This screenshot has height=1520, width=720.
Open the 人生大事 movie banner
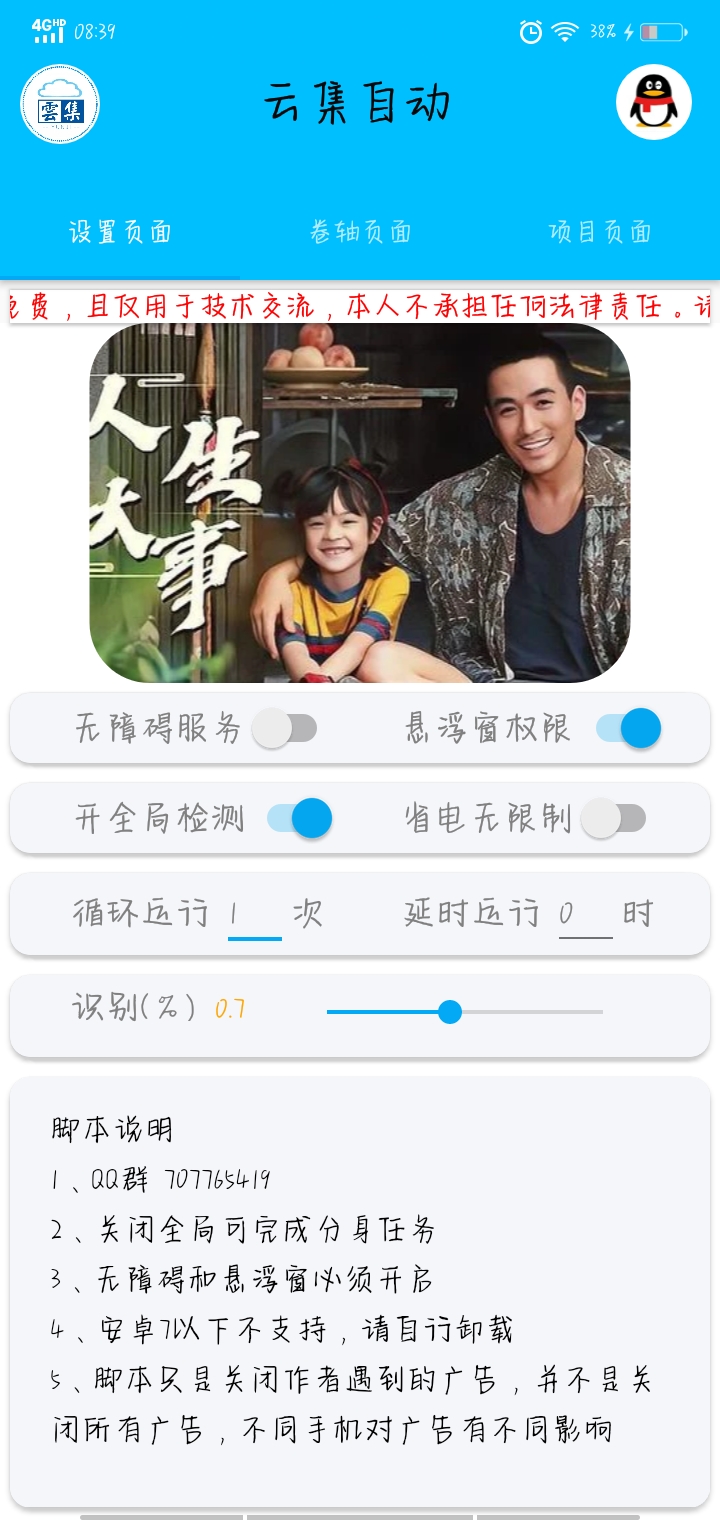[360, 503]
